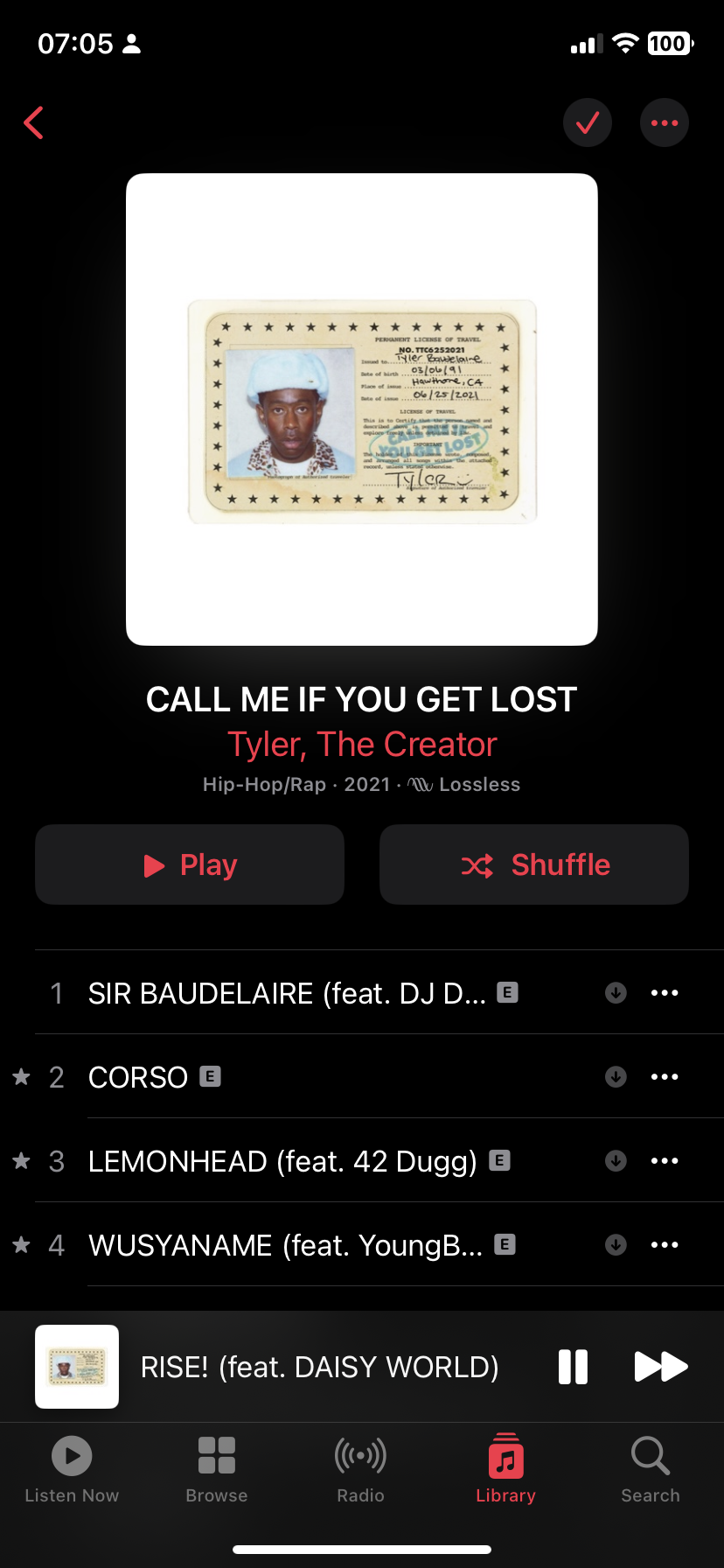The width and height of the screenshot is (724, 1568).
Task: Go back using the red arrow
Action: (34, 123)
